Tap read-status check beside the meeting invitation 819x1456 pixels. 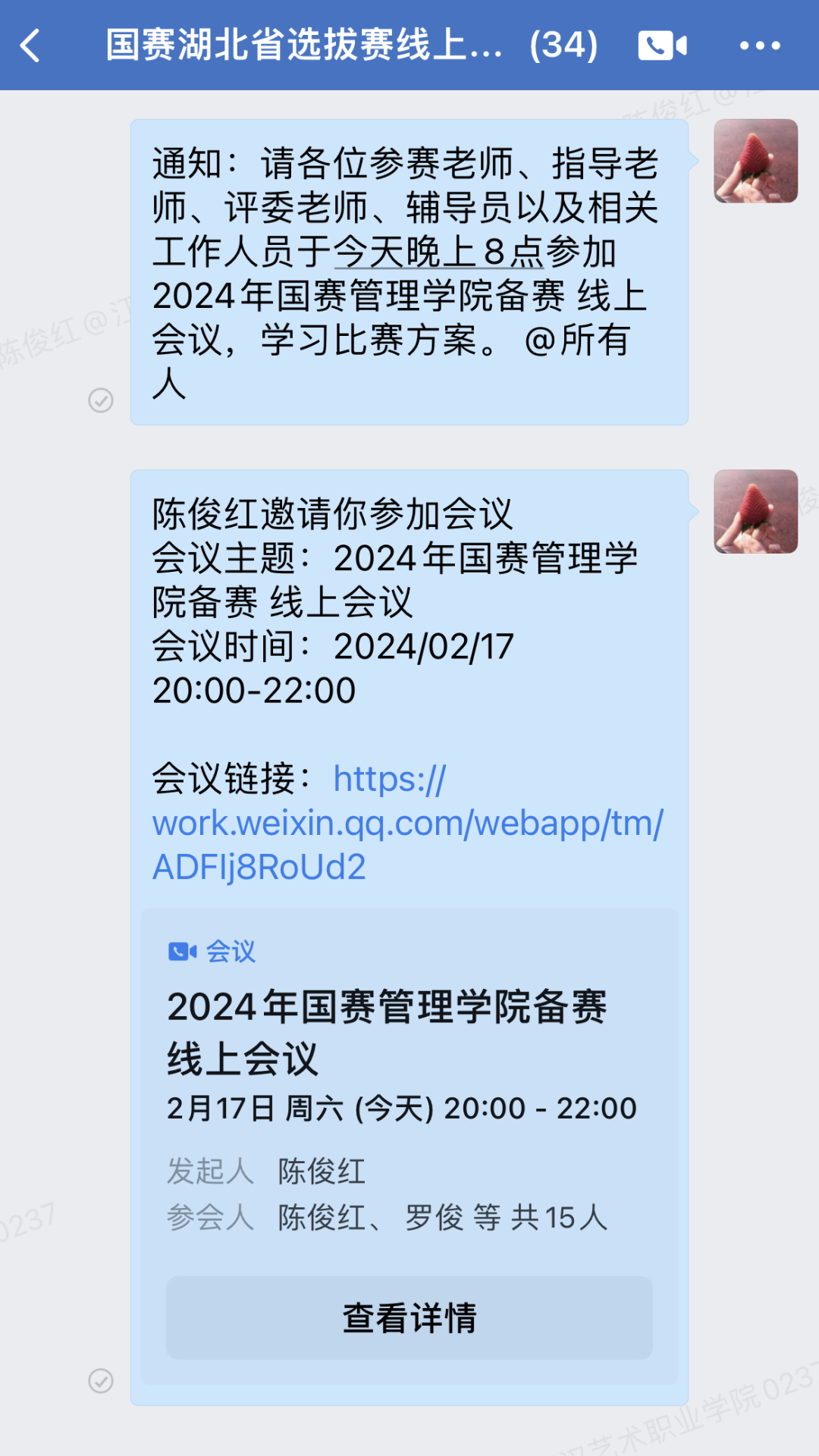coord(101,1381)
